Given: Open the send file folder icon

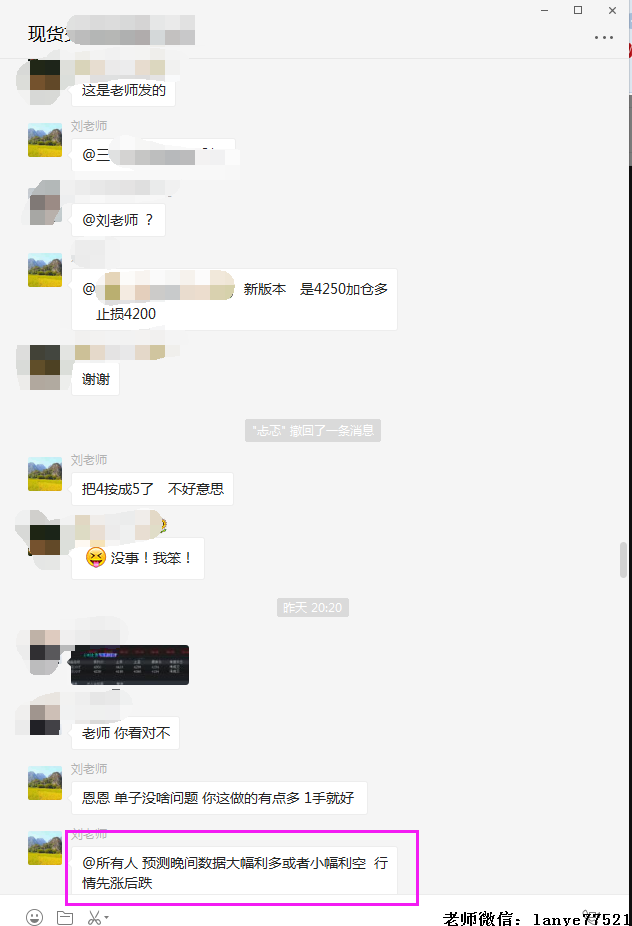Looking at the screenshot, I should coord(65,917).
